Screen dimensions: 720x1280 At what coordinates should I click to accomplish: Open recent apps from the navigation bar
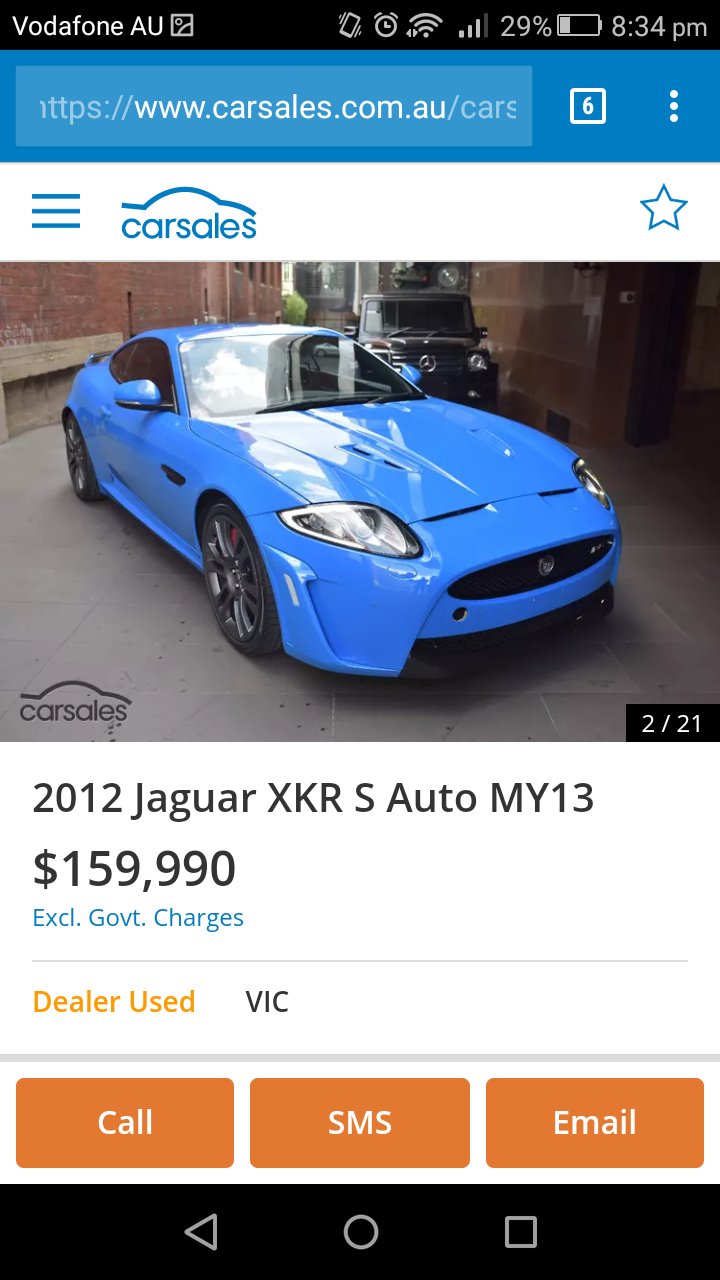520,1232
